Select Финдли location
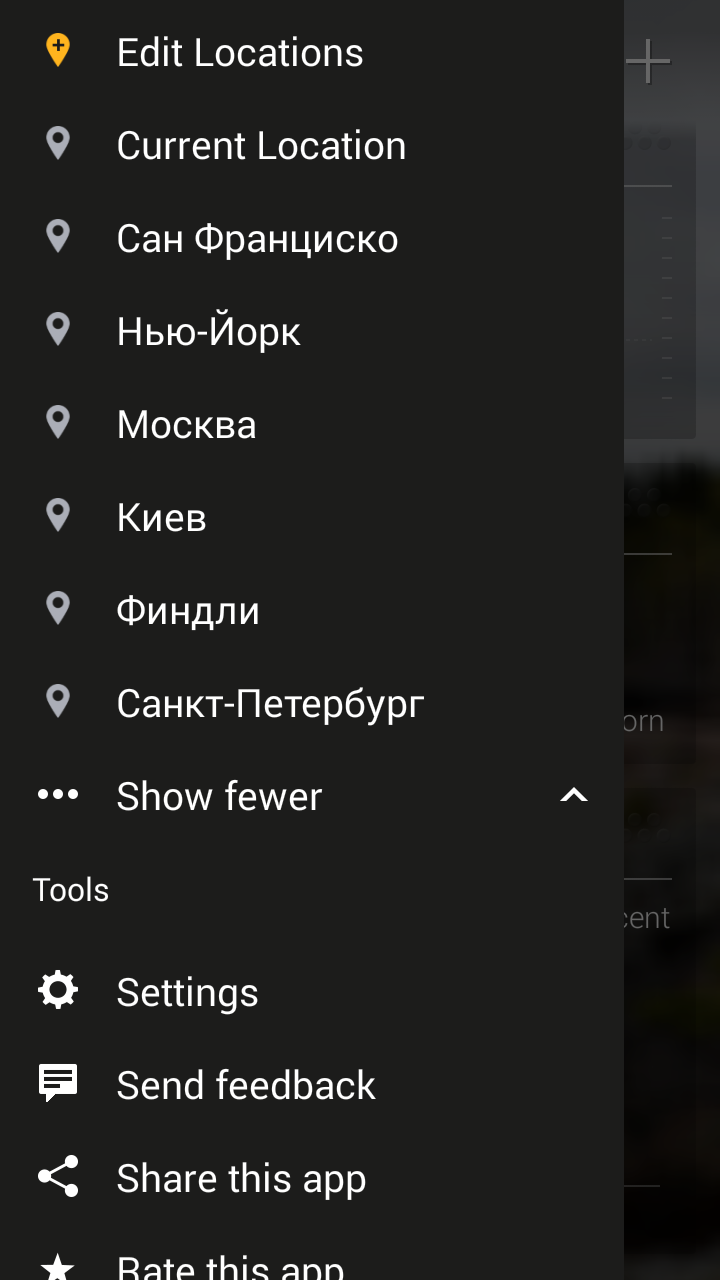 [x=188, y=611]
